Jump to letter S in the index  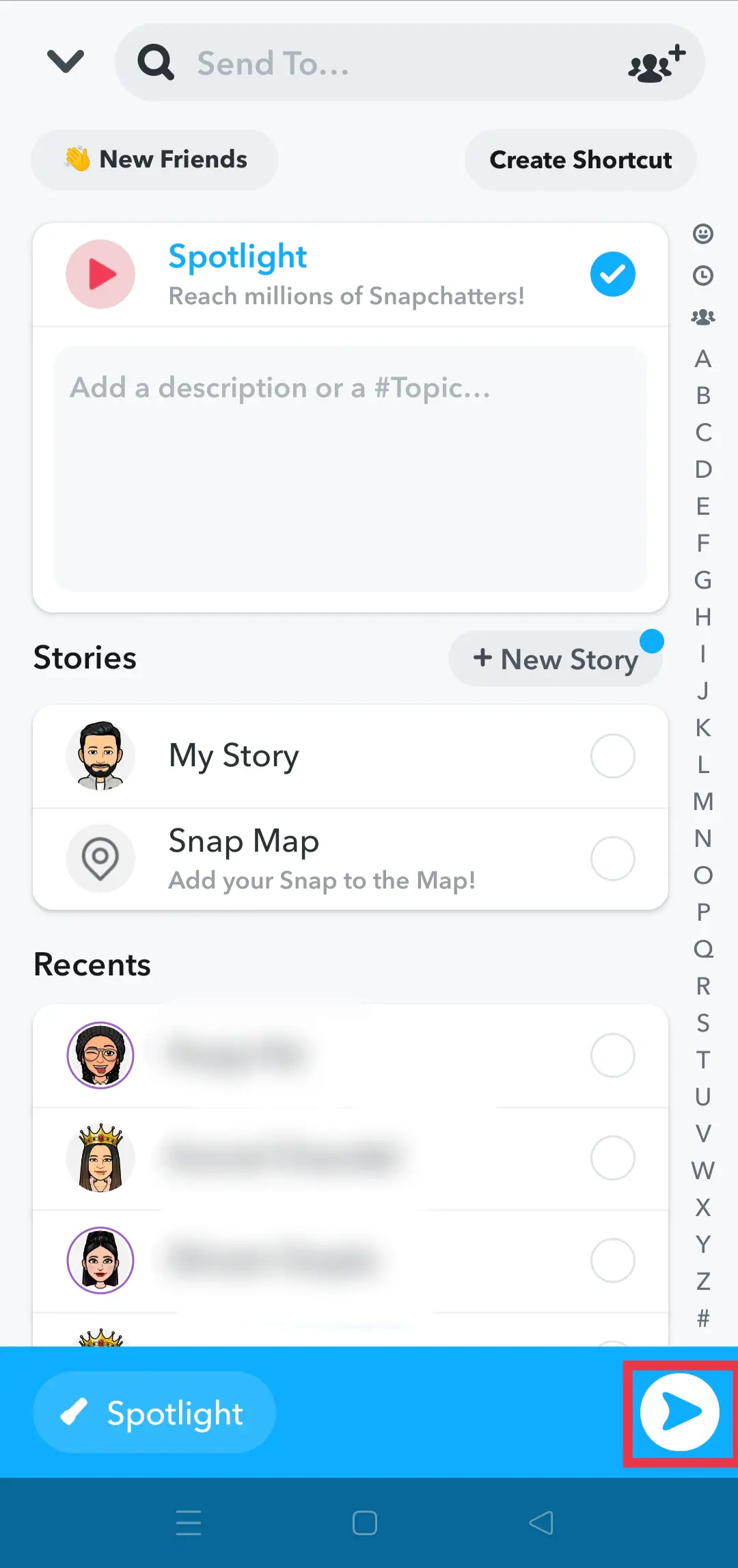(703, 1023)
